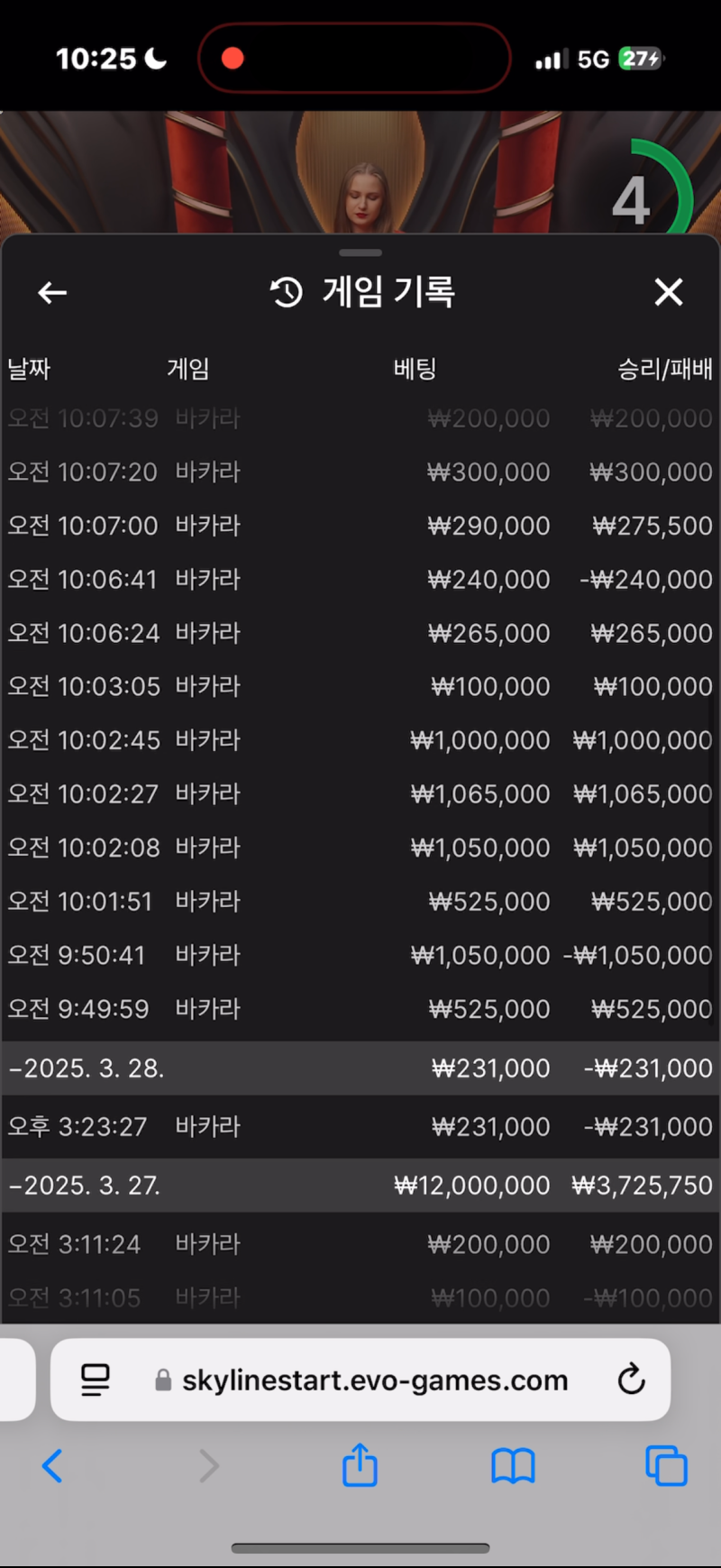This screenshot has width=721, height=1568.
Task: Open the 오전 9:49:59 baccarat record
Action: (360, 1008)
